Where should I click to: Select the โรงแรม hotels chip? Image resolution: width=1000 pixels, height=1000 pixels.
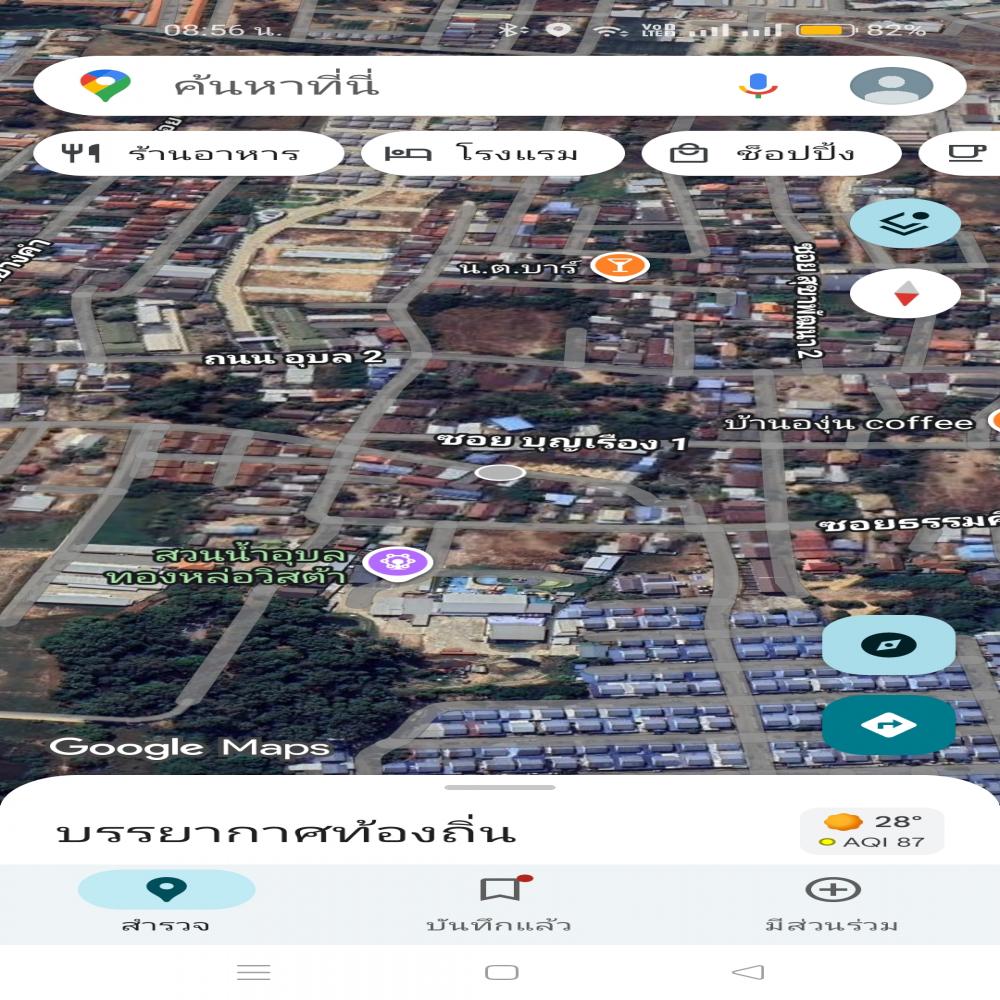tap(492, 154)
